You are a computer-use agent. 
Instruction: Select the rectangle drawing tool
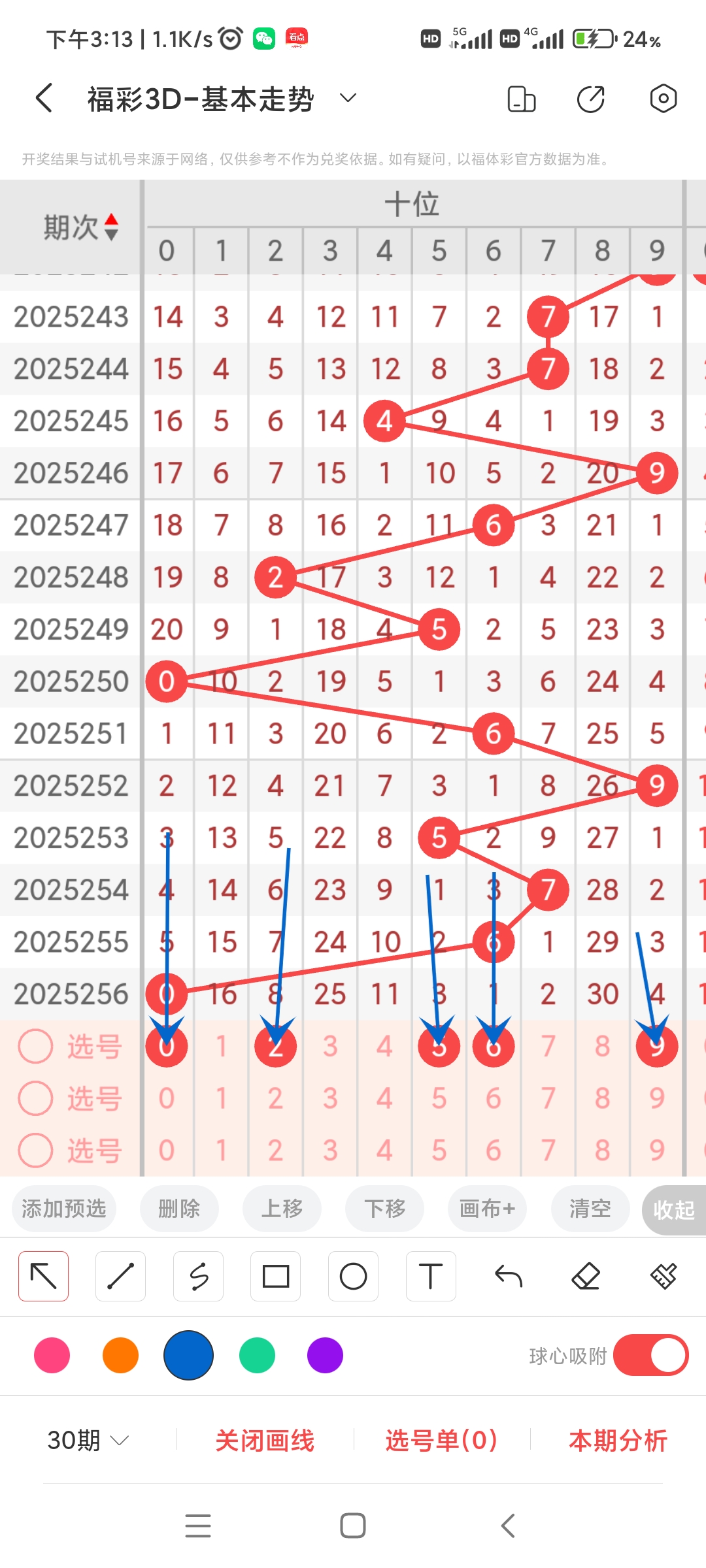(275, 1275)
